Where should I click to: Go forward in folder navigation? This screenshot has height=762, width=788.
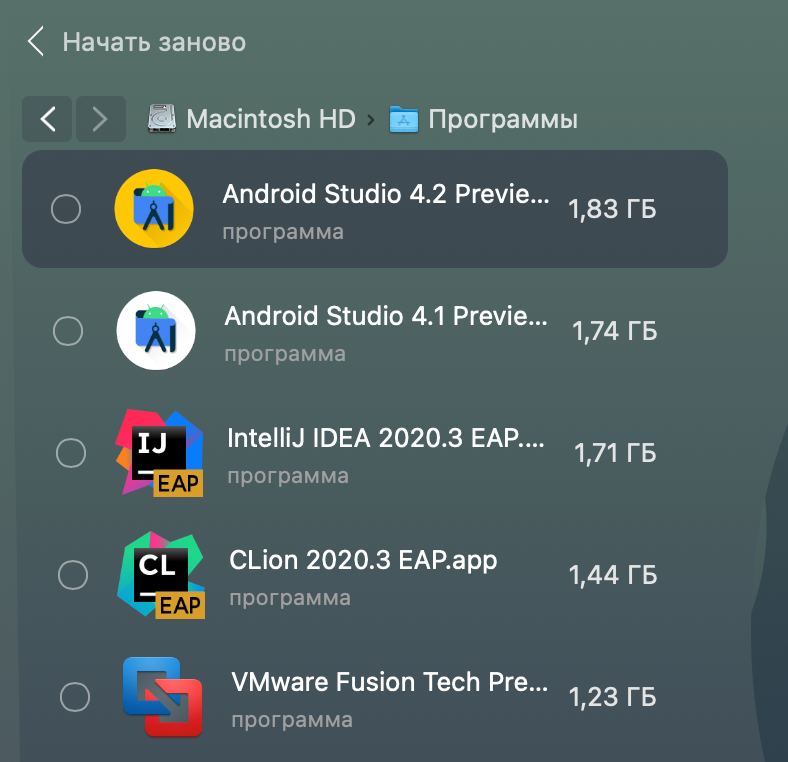click(100, 120)
